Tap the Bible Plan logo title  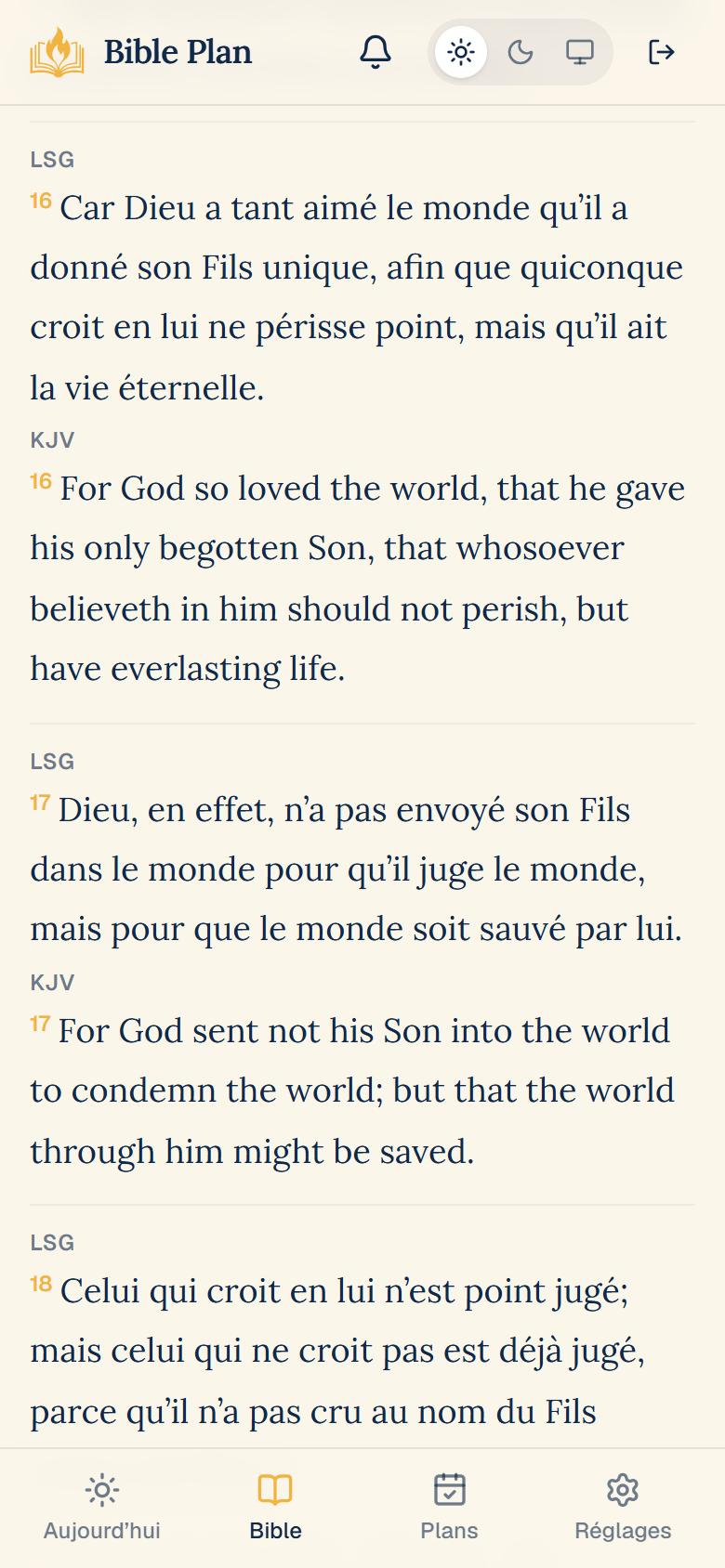(141, 52)
